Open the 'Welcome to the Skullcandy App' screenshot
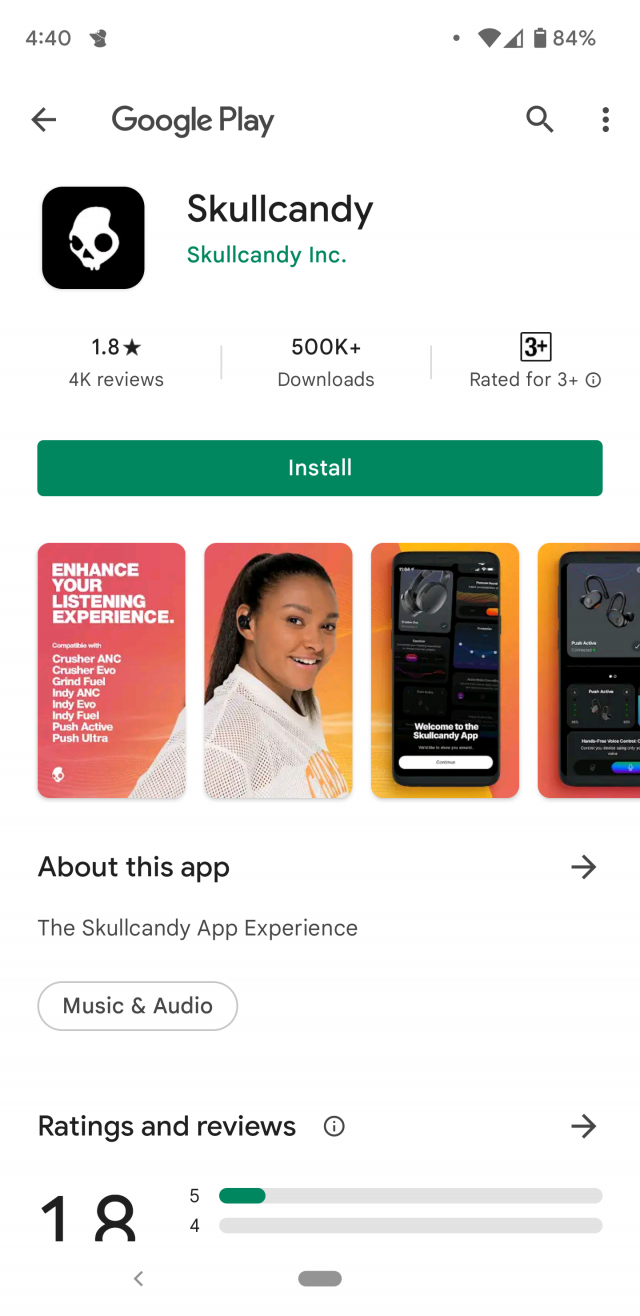 tap(445, 670)
